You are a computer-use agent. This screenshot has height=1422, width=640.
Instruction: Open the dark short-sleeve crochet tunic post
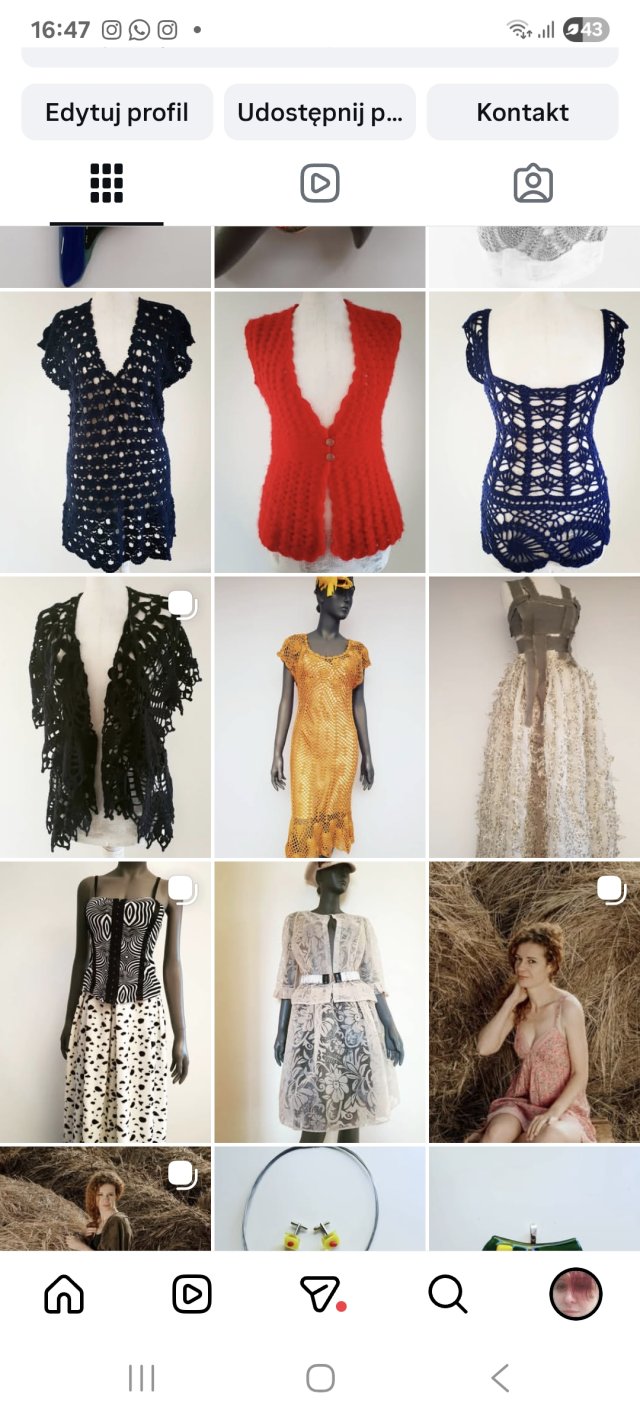(105, 431)
